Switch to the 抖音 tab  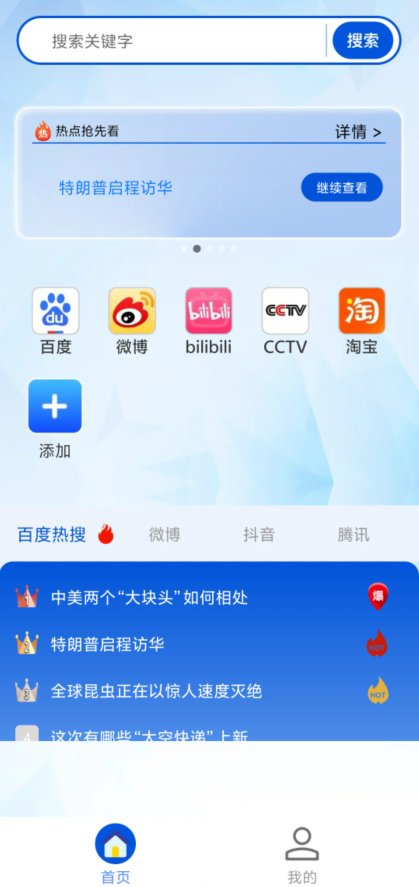pos(259,535)
